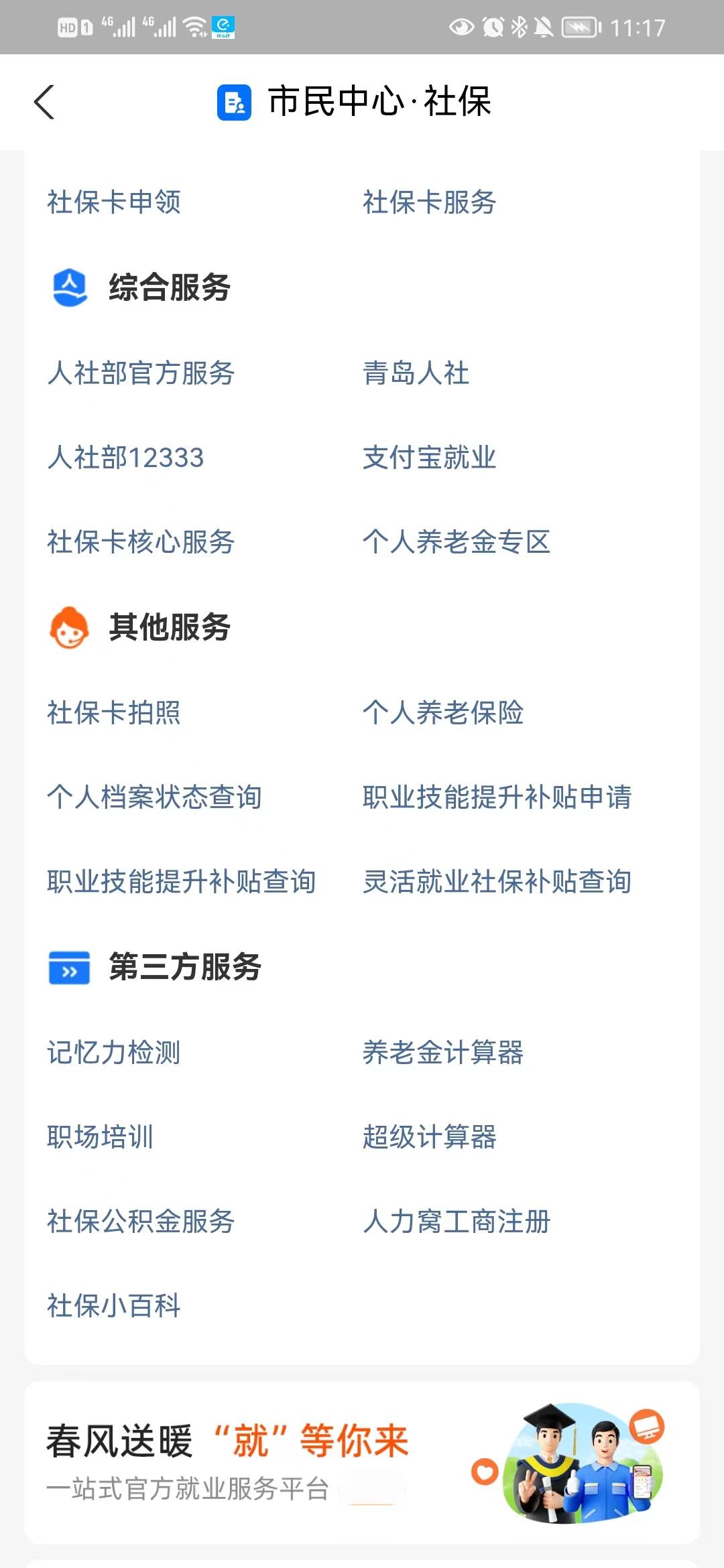This screenshot has width=724, height=1568.
Task: Open 个人档案状态查询
Action: click(x=154, y=797)
